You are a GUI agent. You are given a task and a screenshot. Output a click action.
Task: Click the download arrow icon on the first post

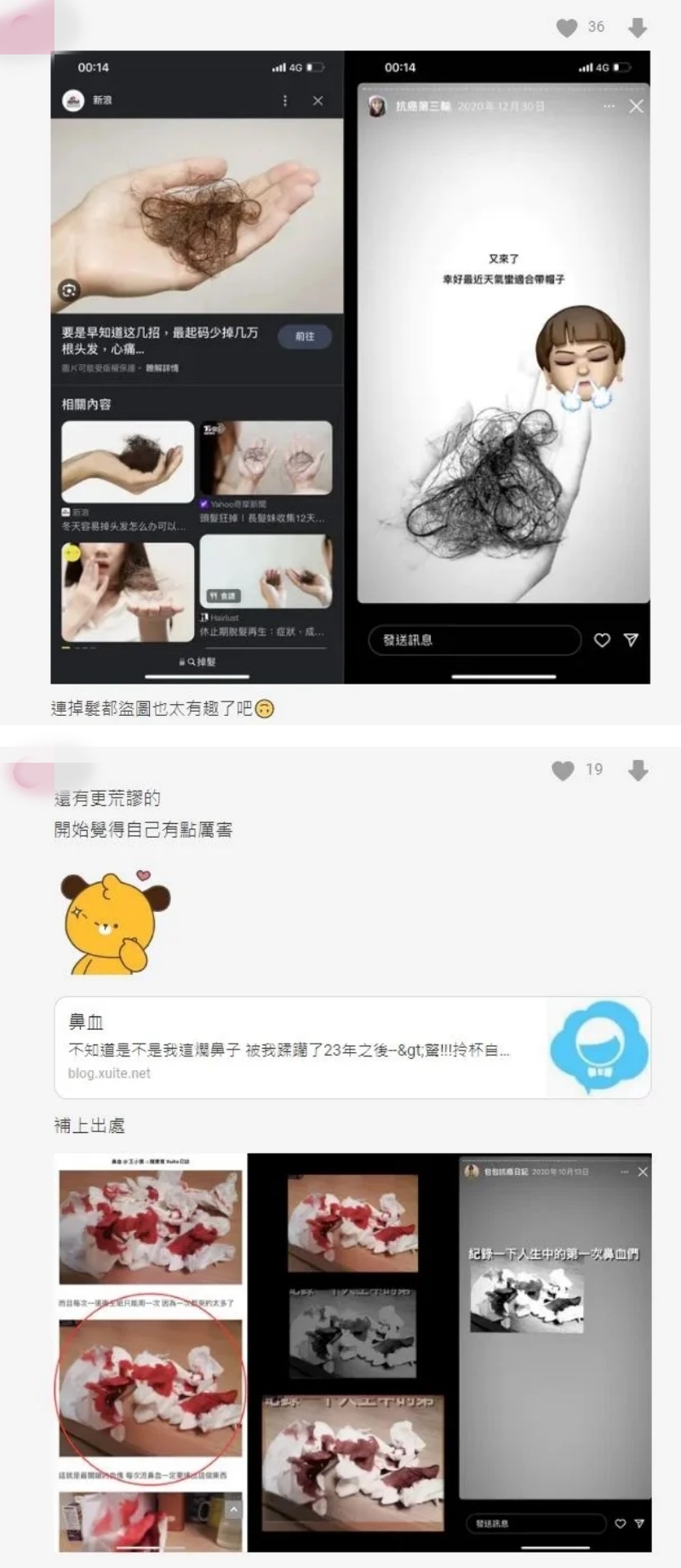pos(637,26)
